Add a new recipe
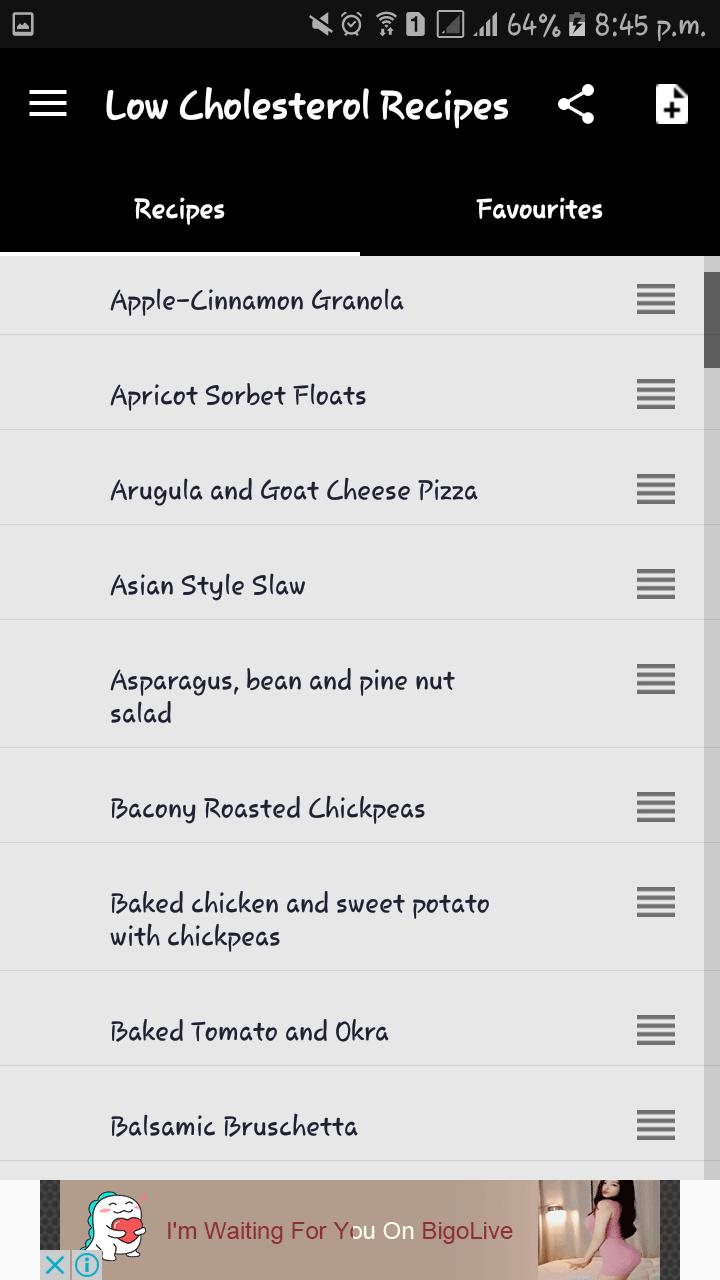This screenshot has height=1280, width=720. tap(672, 103)
